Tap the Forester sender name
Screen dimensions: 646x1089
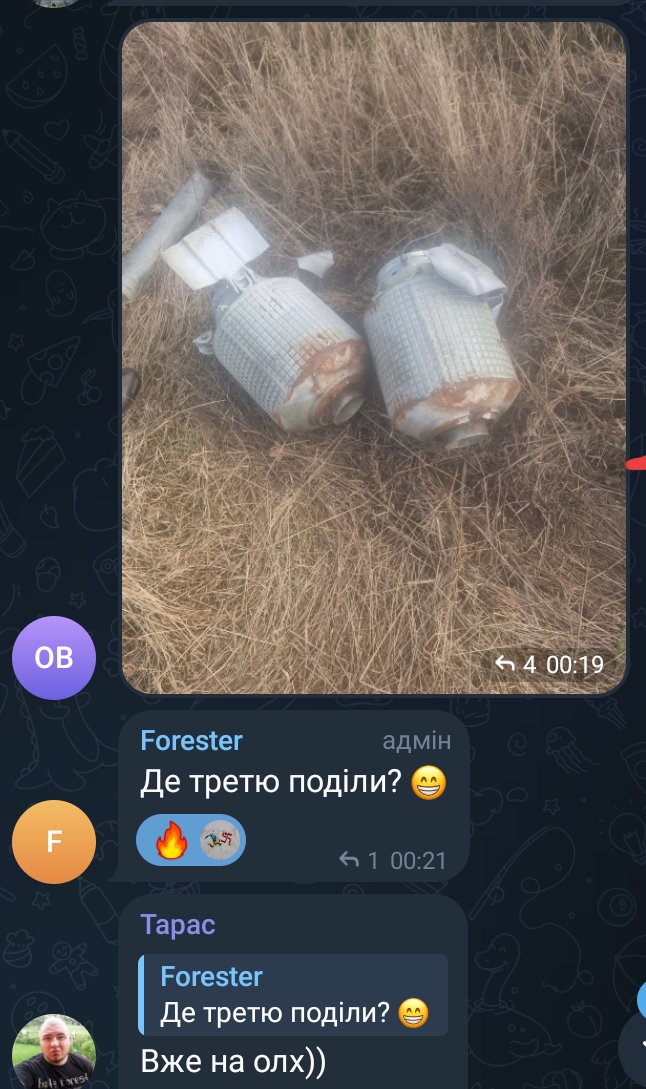pyautogui.click(x=191, y=740)
